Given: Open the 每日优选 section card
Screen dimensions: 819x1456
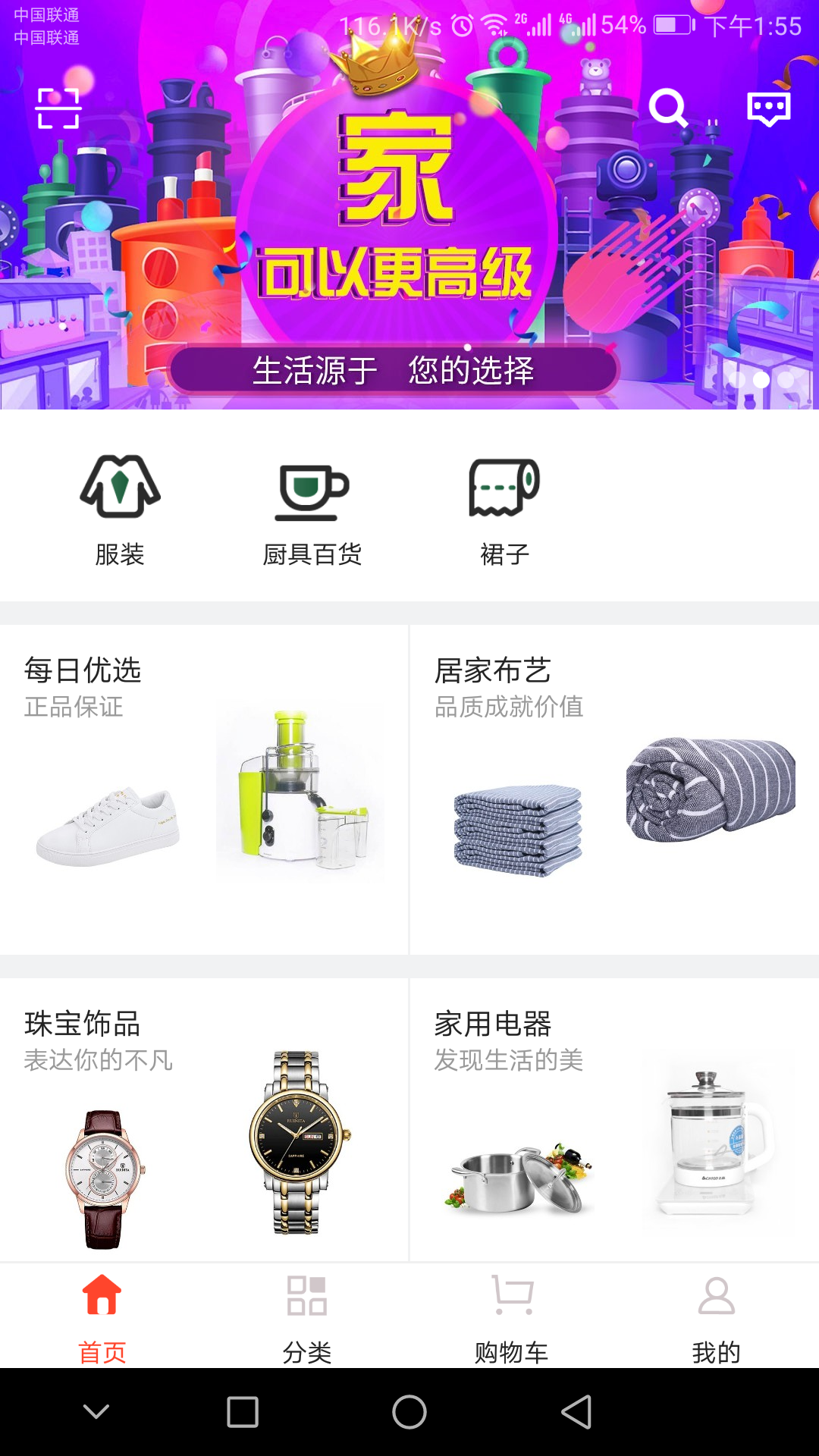Looking at the screenshot, I should 203,789.
